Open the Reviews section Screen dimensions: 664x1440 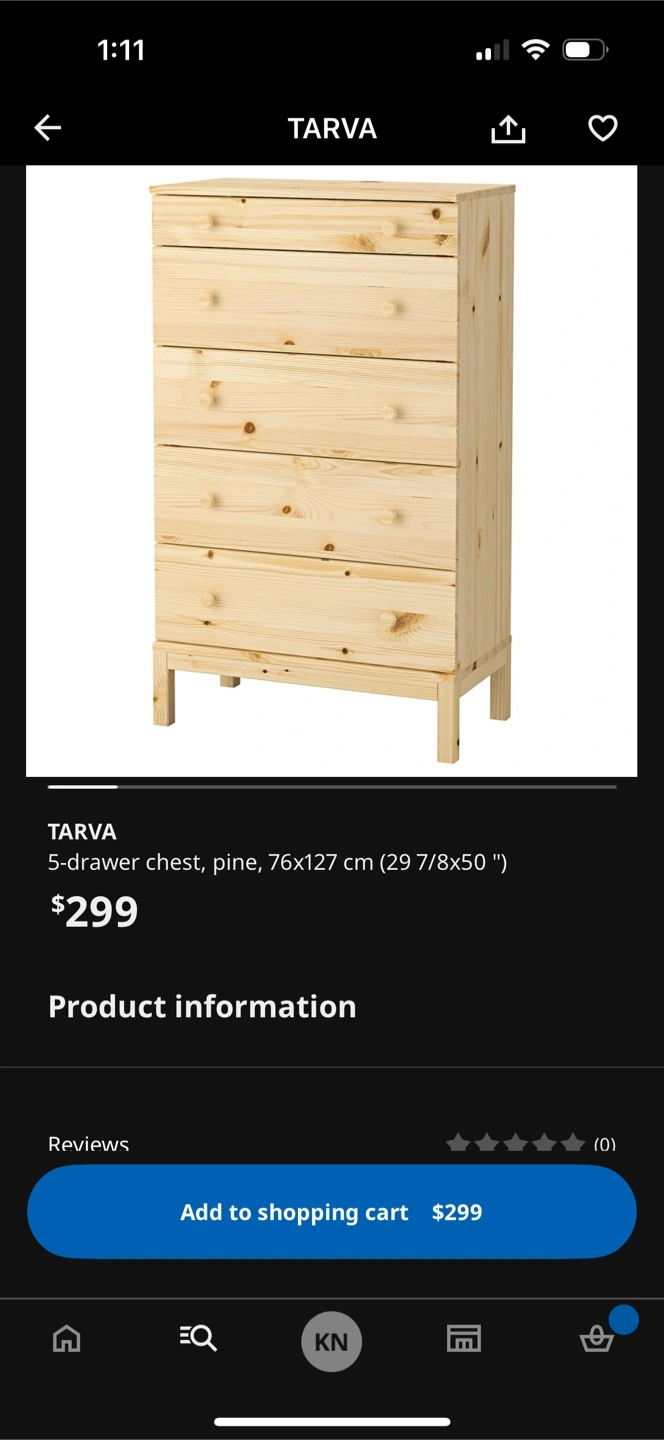coord(332,1143)
